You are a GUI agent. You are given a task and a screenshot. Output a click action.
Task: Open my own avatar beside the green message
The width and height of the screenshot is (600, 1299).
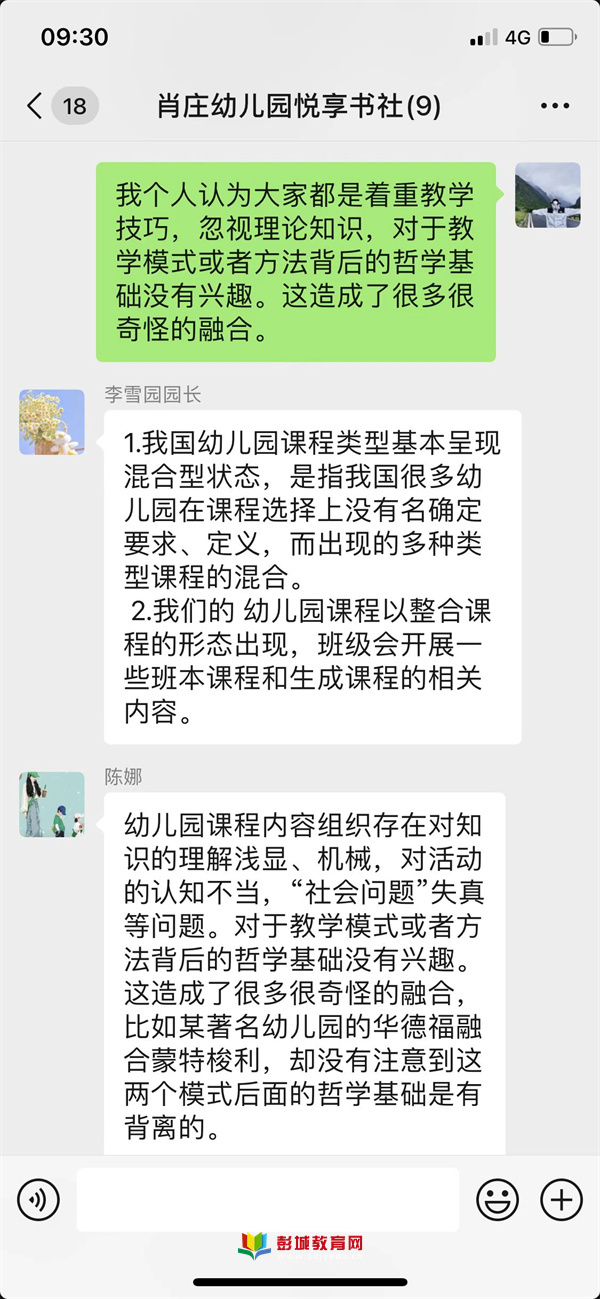[x=547, y=195]
